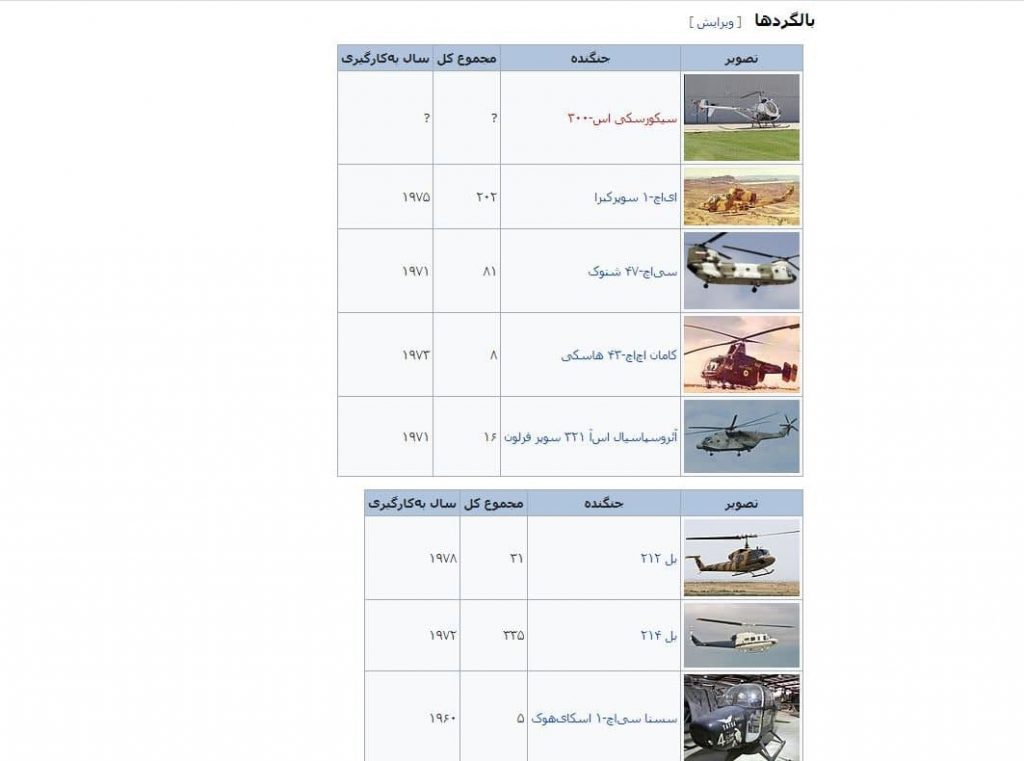View the سوپرکبرا helicopter image
This screenshot has height=761, width=1024.
click(741, 197)
